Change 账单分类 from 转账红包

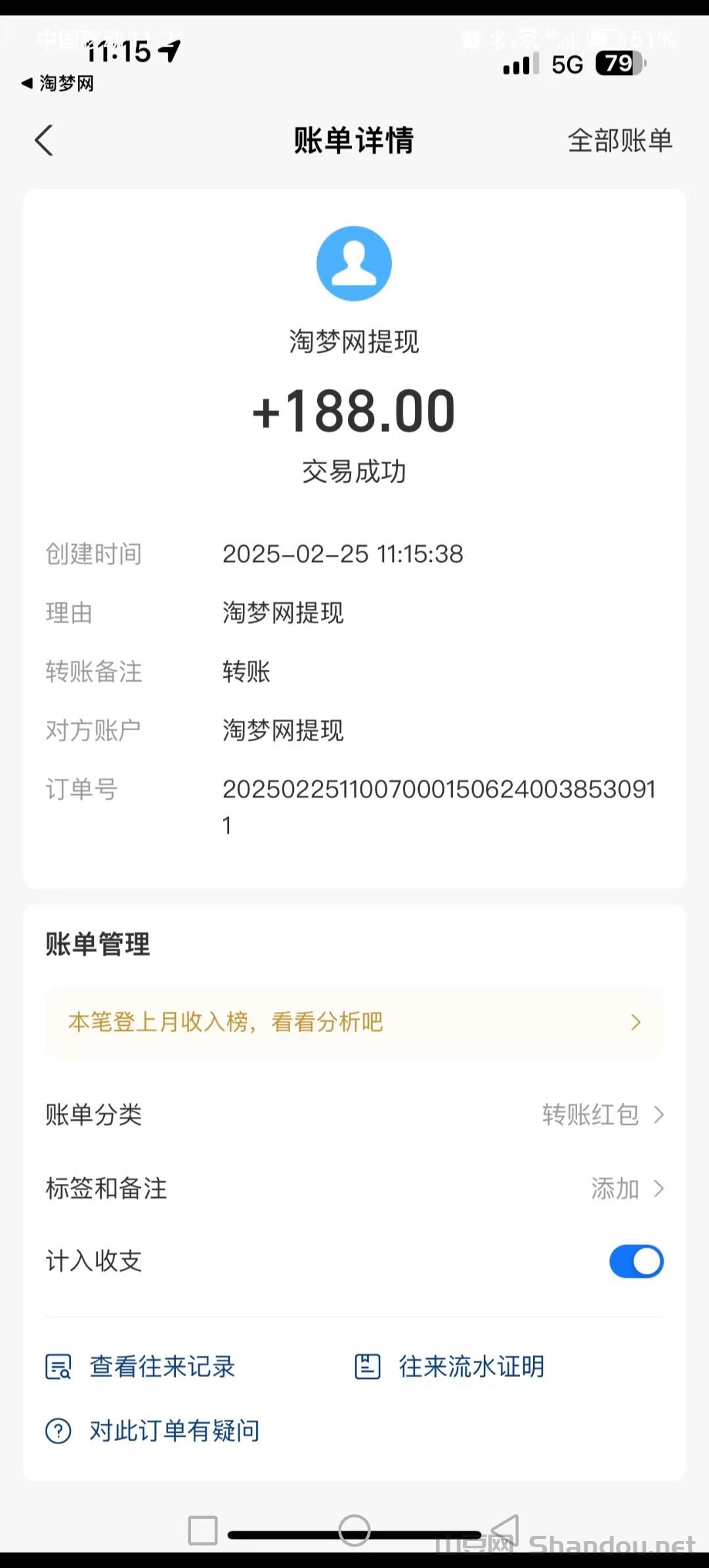tap(602, 1114)
